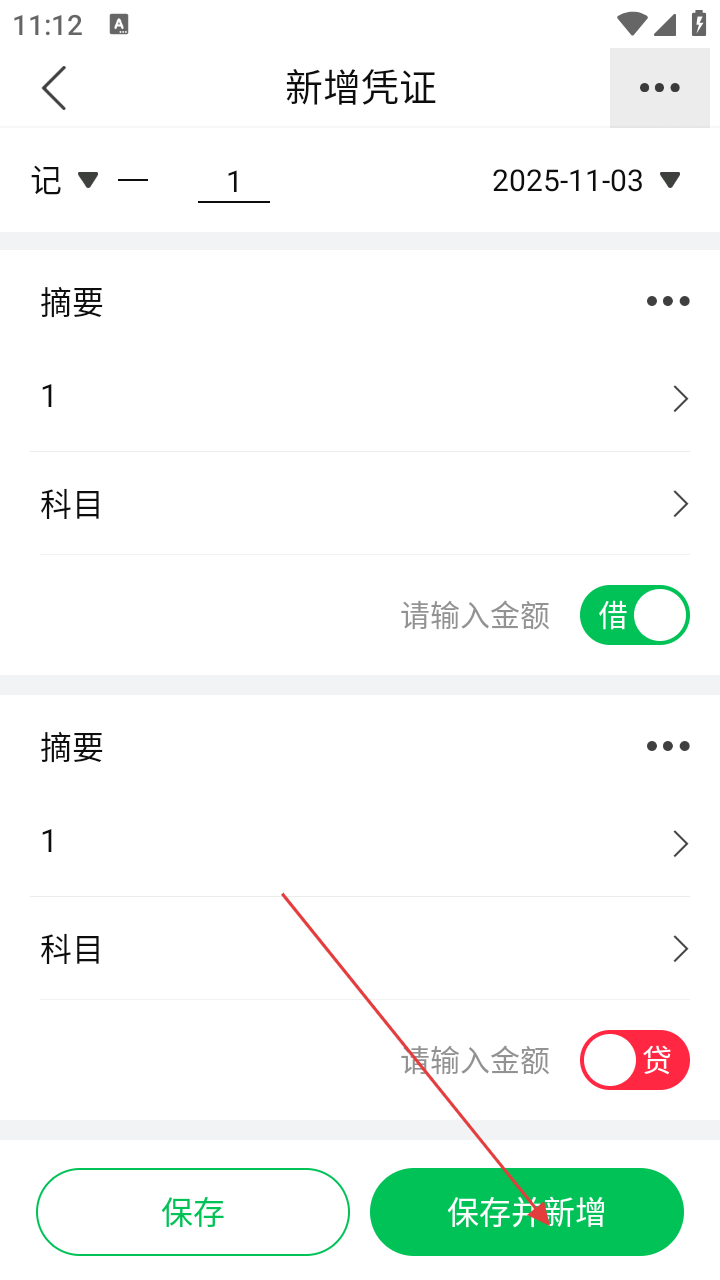Go back from the 新增凭证 page
The height and width of the screenshot is (1280, 720).
coord(54,88)
